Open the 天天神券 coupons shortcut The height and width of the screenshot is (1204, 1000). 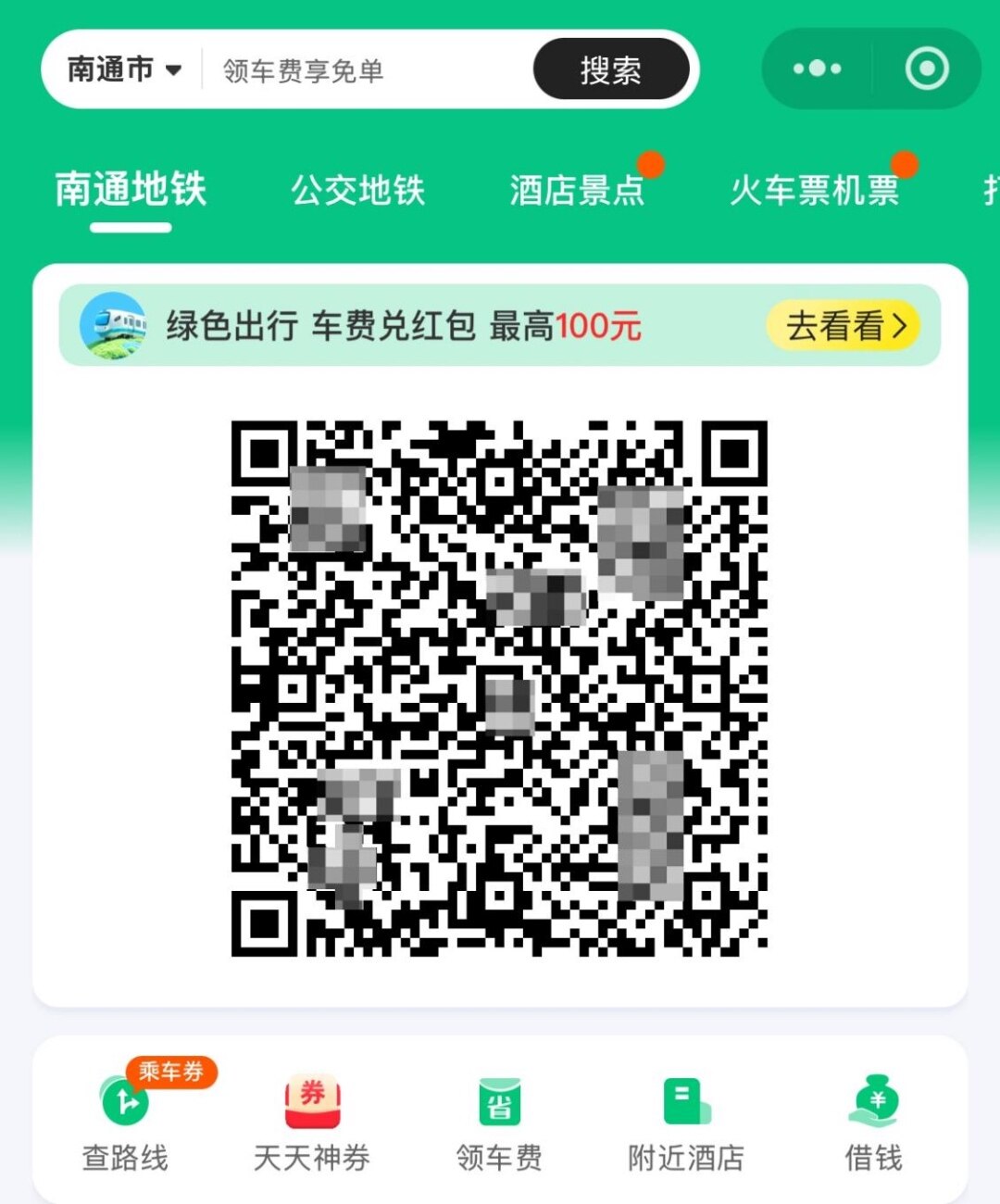[x=312, y=1122]
